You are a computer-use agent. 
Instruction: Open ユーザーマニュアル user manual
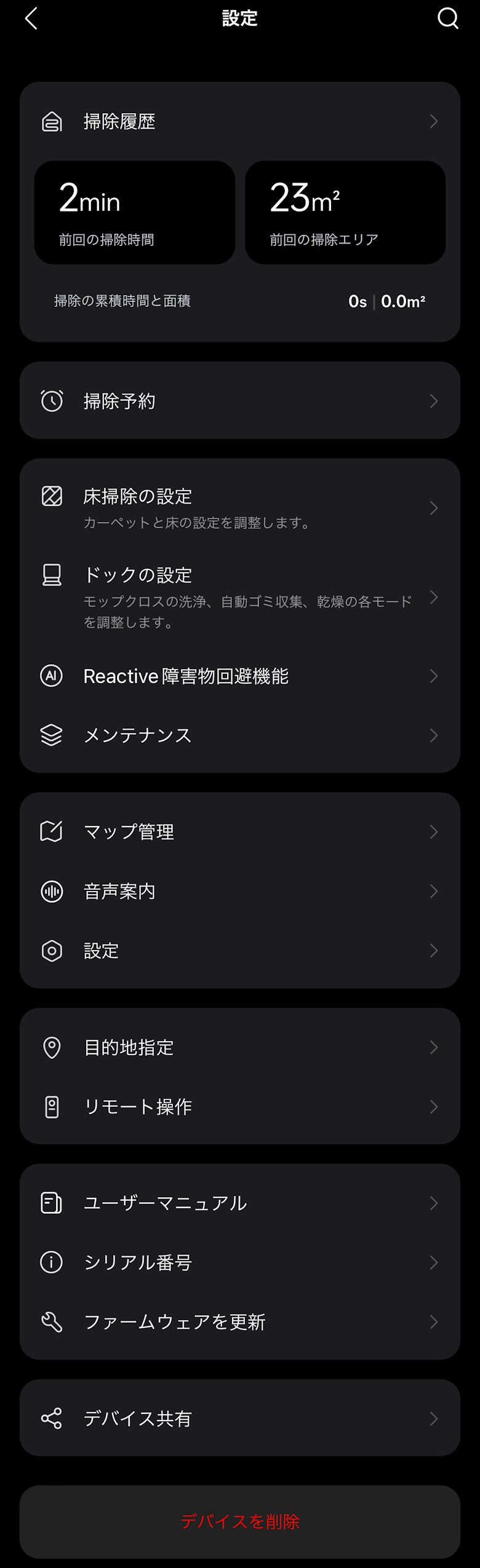pos(239,1203)
